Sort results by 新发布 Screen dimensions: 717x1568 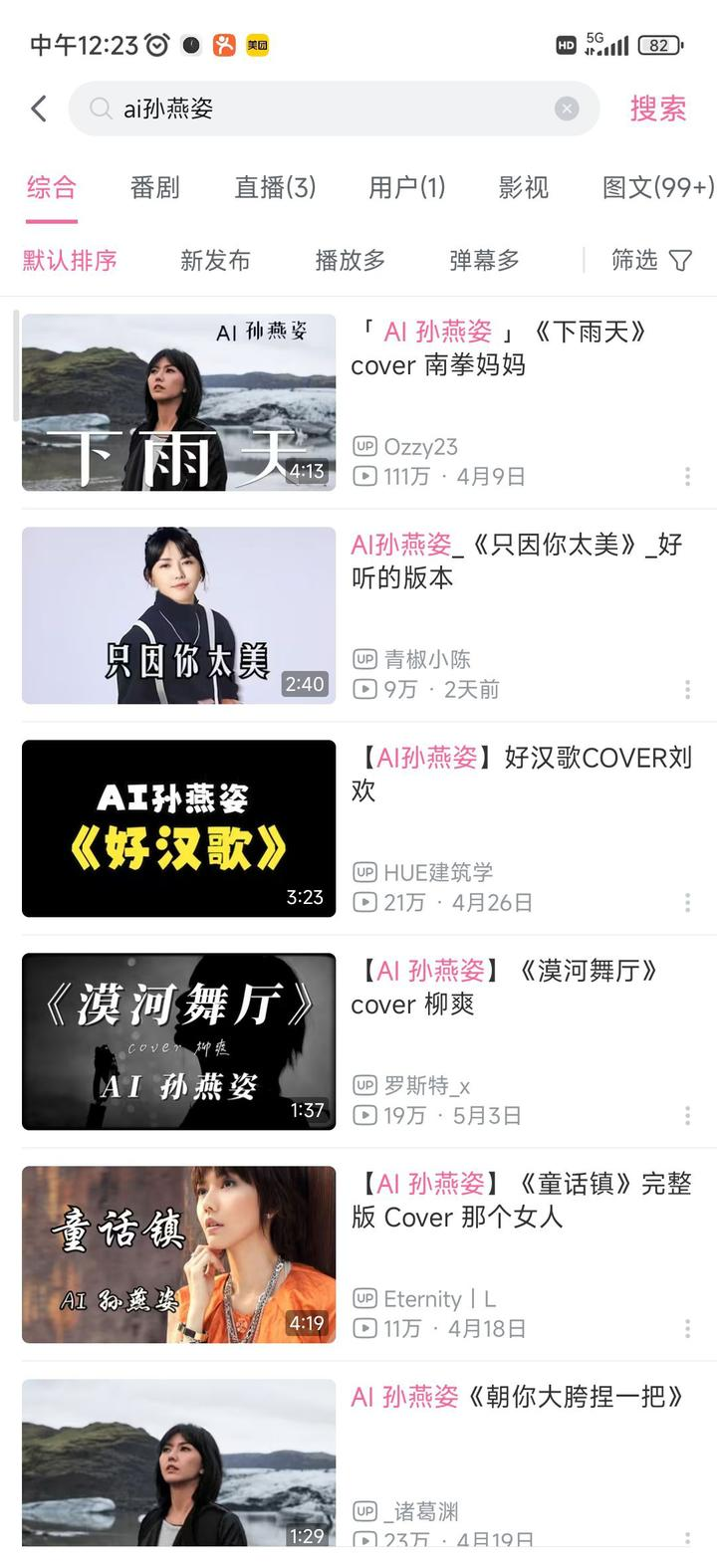(x=215, y=260)
